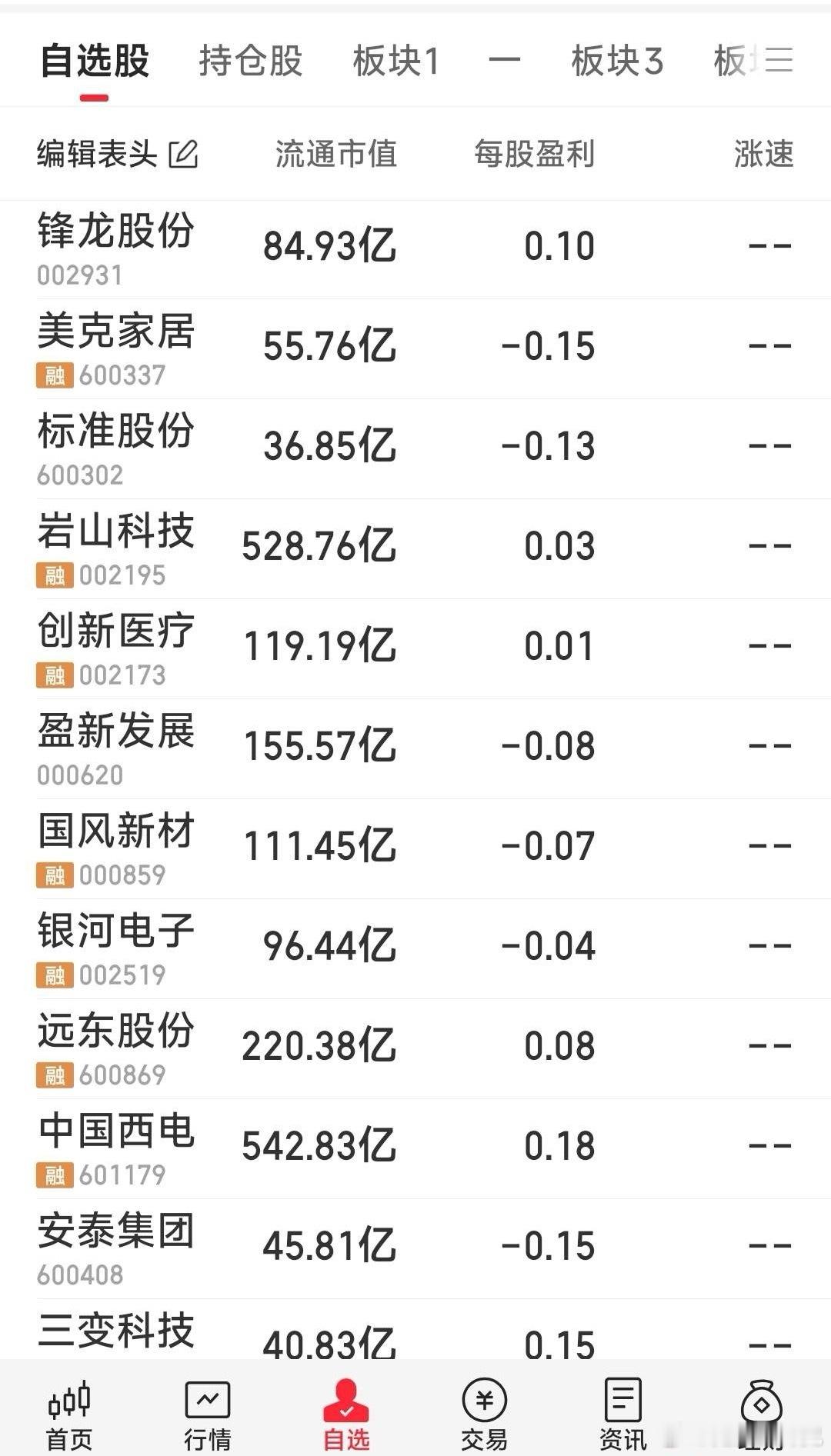This screenshot has height=1456, width=831.
Task: Select the 板块3 tab
Action: 617,61
